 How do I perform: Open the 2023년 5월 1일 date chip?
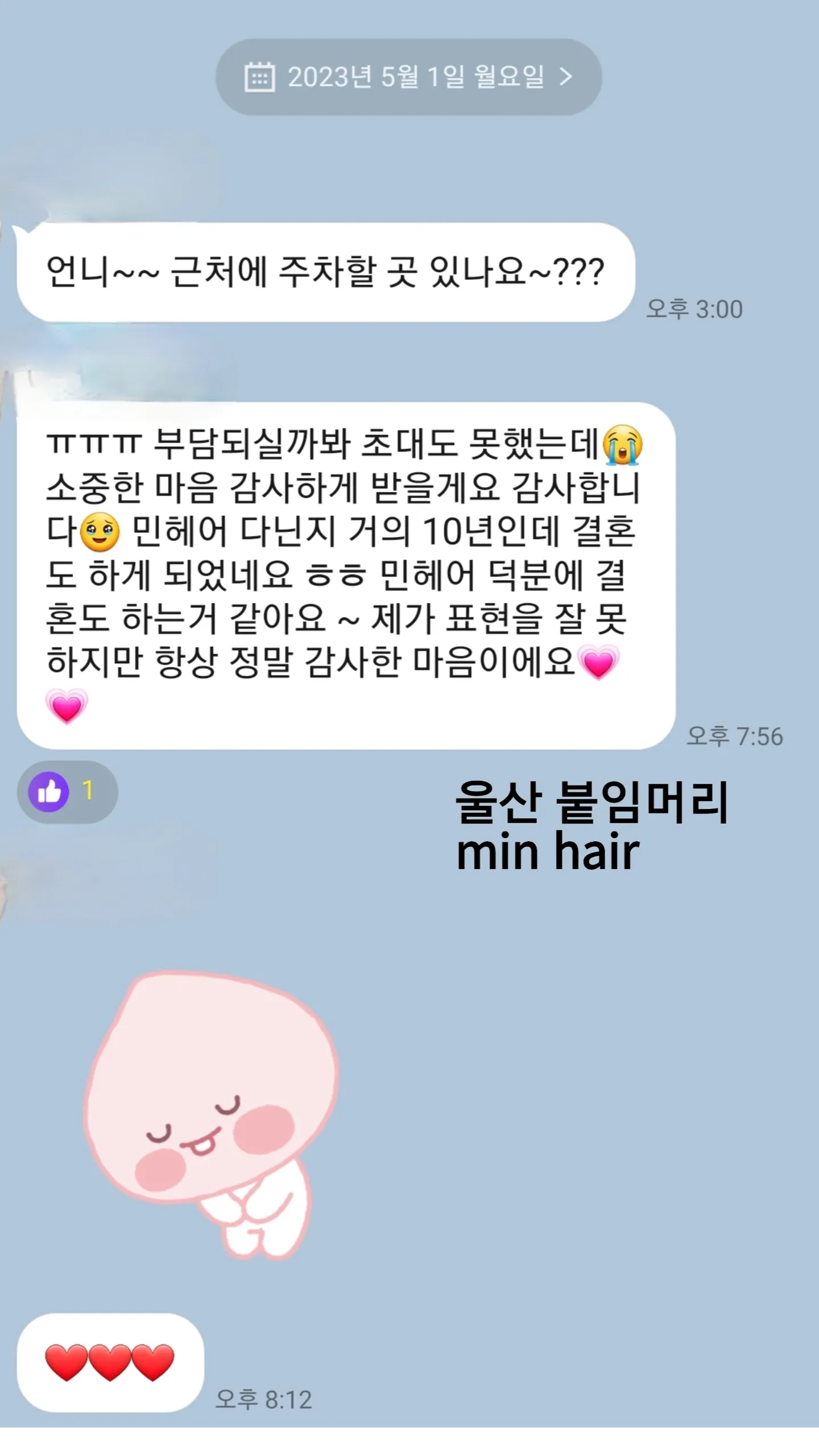[x=408, y=77]
